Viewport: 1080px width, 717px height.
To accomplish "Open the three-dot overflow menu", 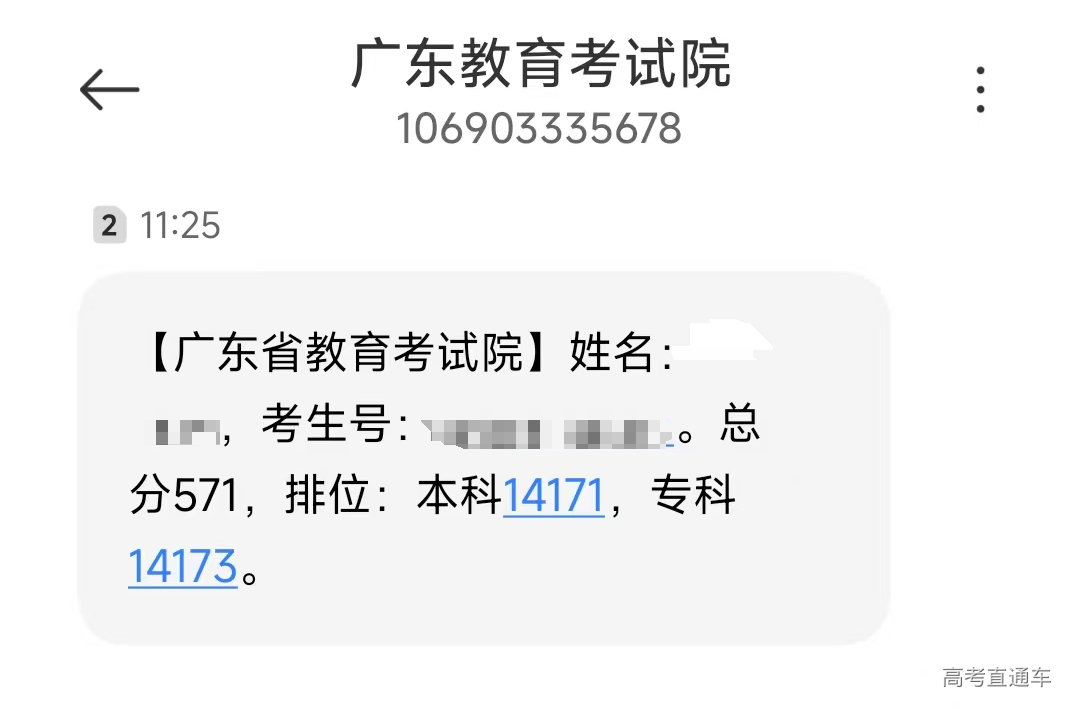I will point(980,90).
